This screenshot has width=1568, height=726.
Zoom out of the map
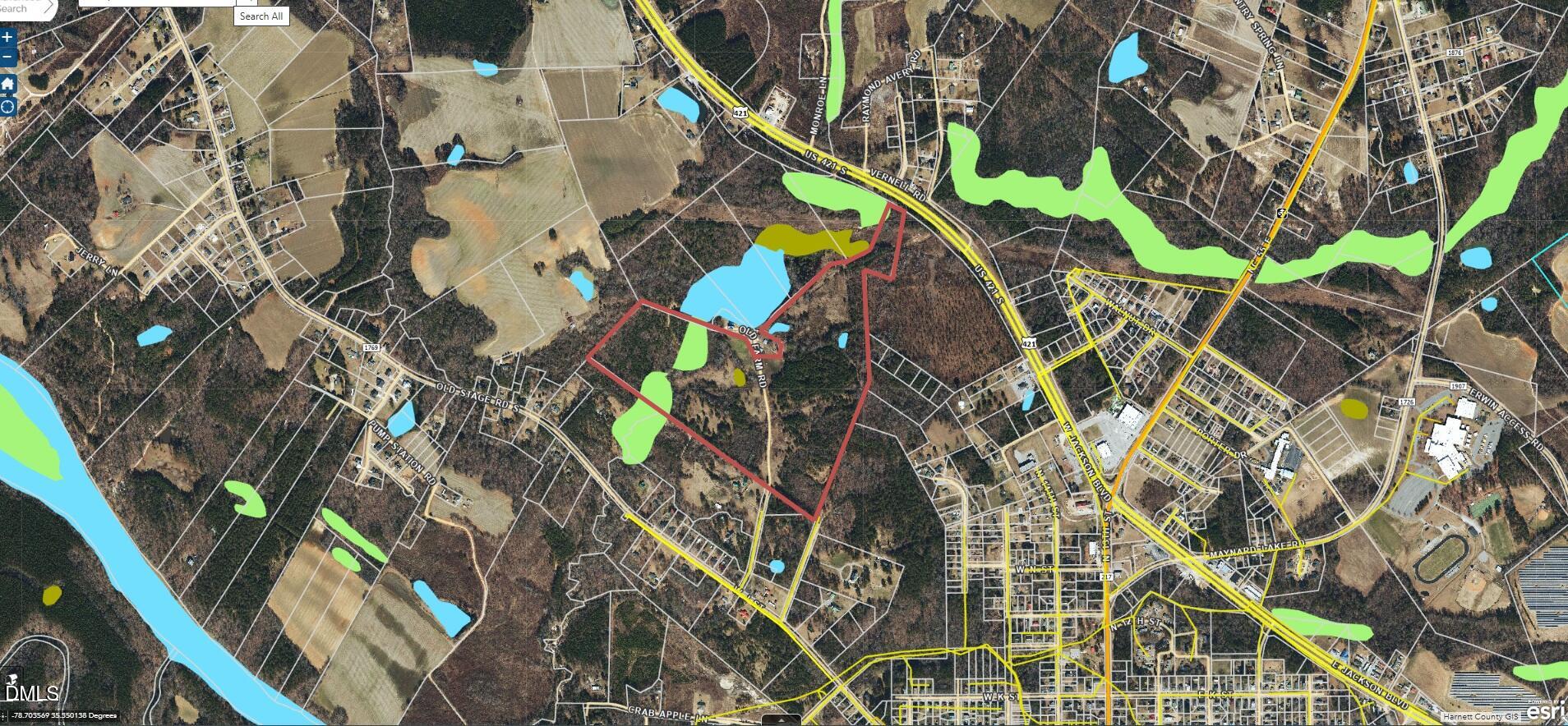pyautogui.click(x=7, y=57)
